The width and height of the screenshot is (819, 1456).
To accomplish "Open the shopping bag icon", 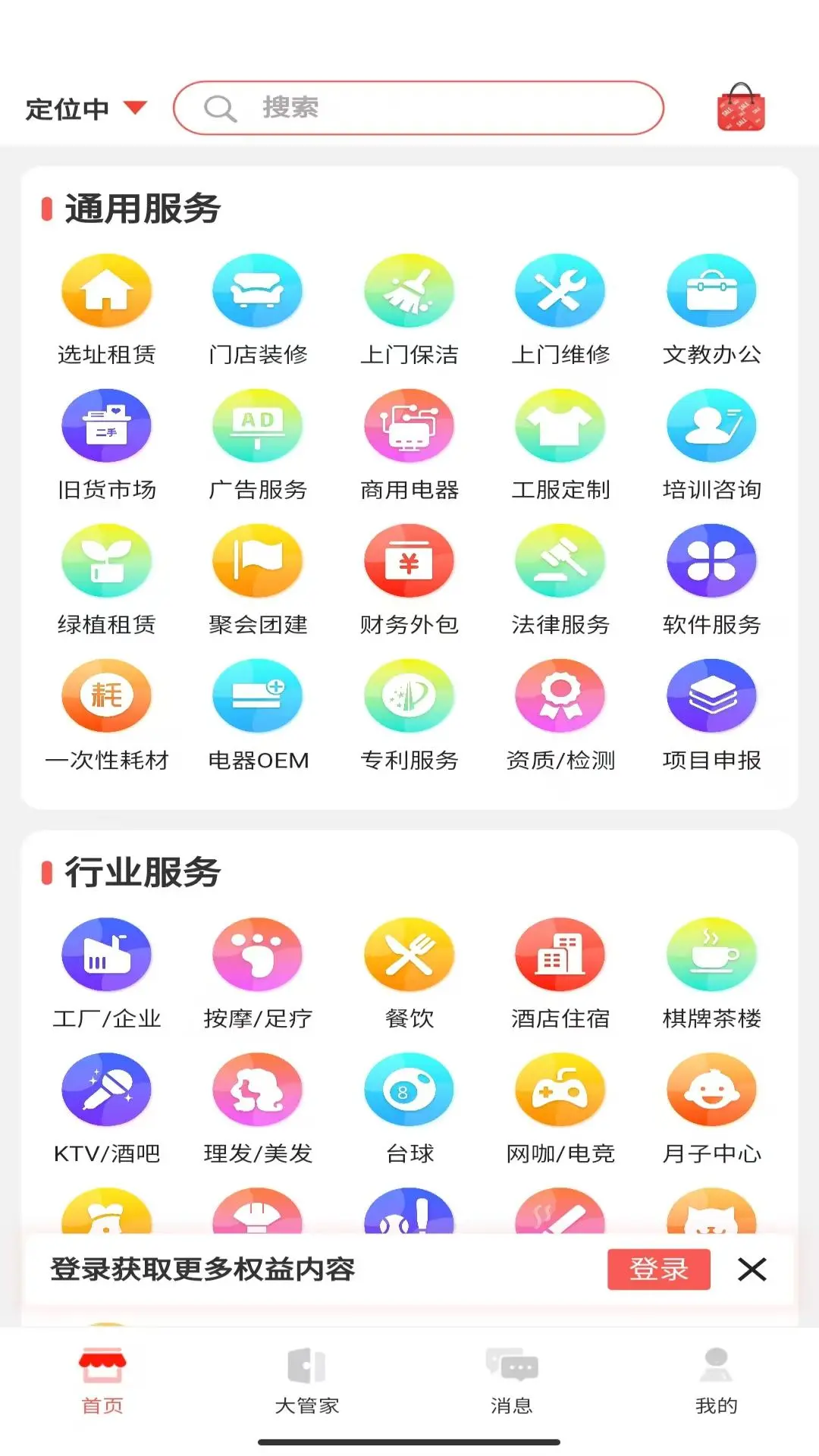I will (740, 108).
